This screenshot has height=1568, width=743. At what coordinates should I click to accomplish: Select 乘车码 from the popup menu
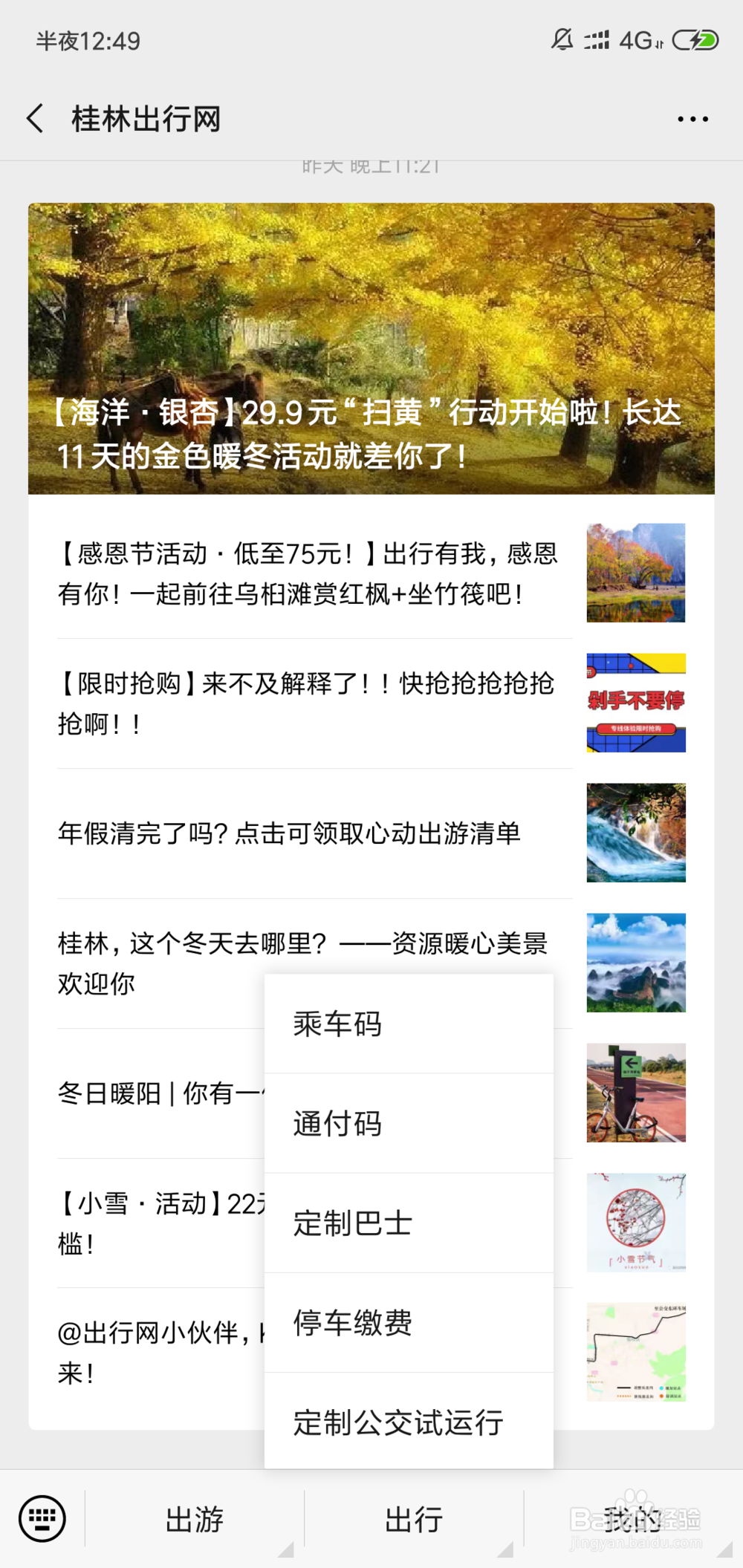point(337,1024)
